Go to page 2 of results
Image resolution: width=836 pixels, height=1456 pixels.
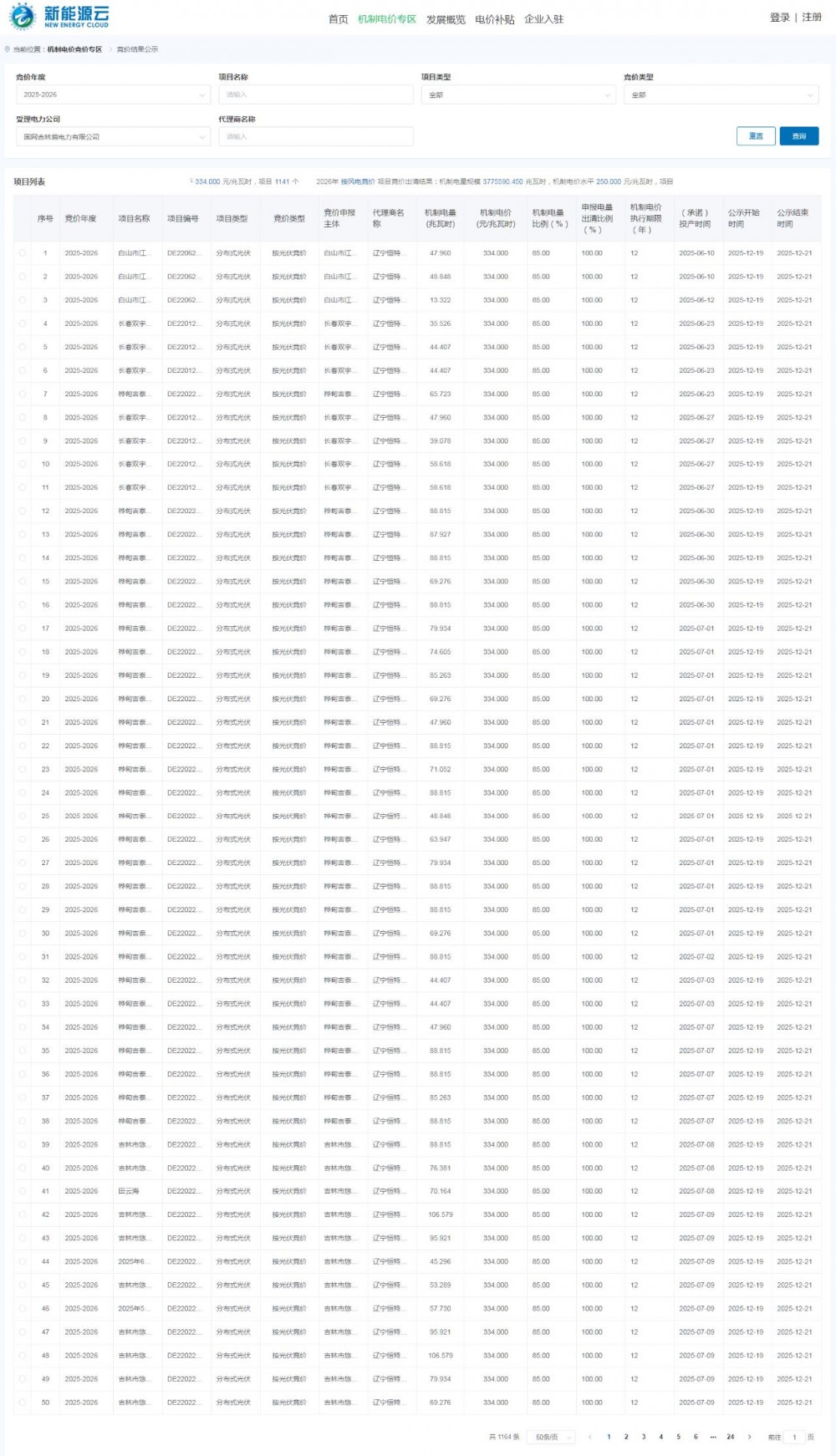pyautogui.click(x=626, y=1437)
